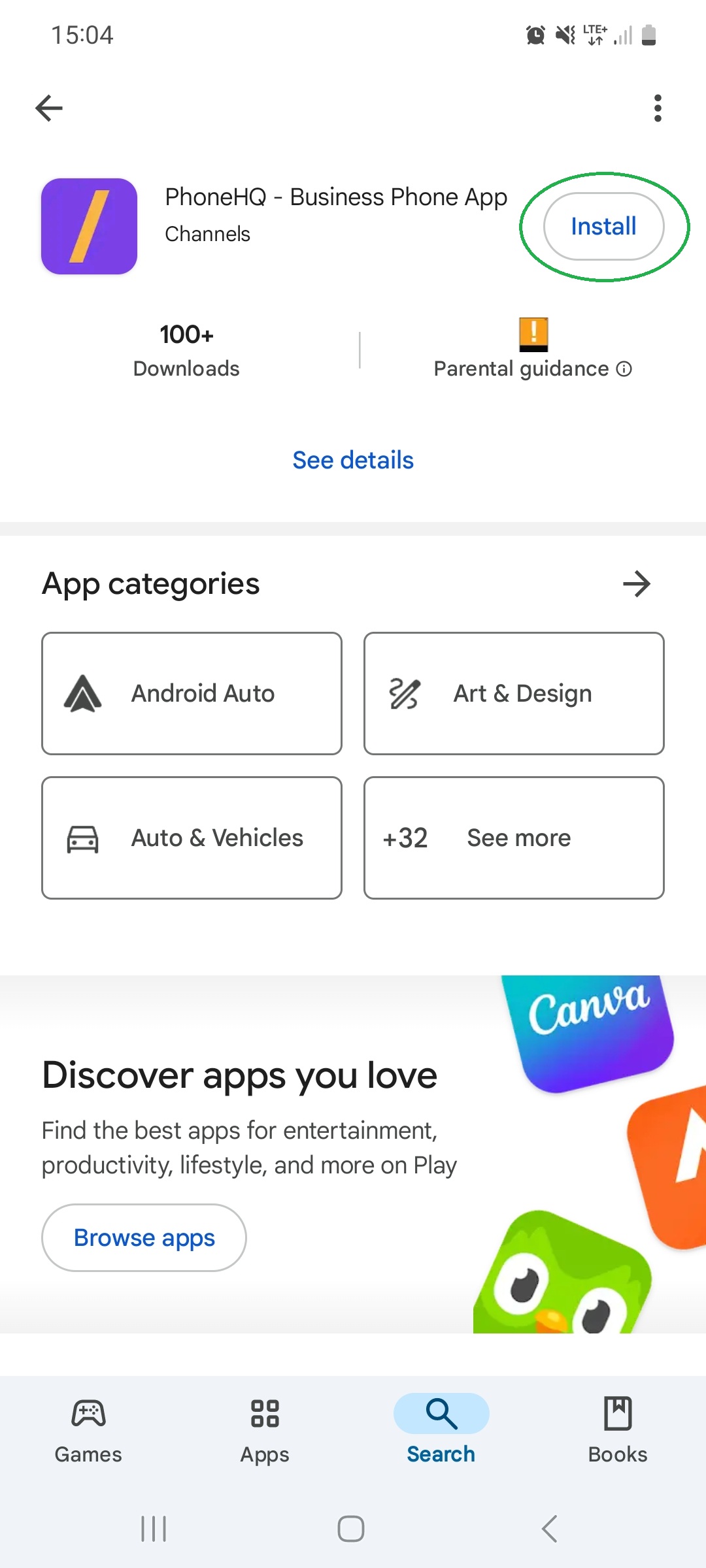
Task: Open the three-dot overflow menu
Action: coord(658,108)
